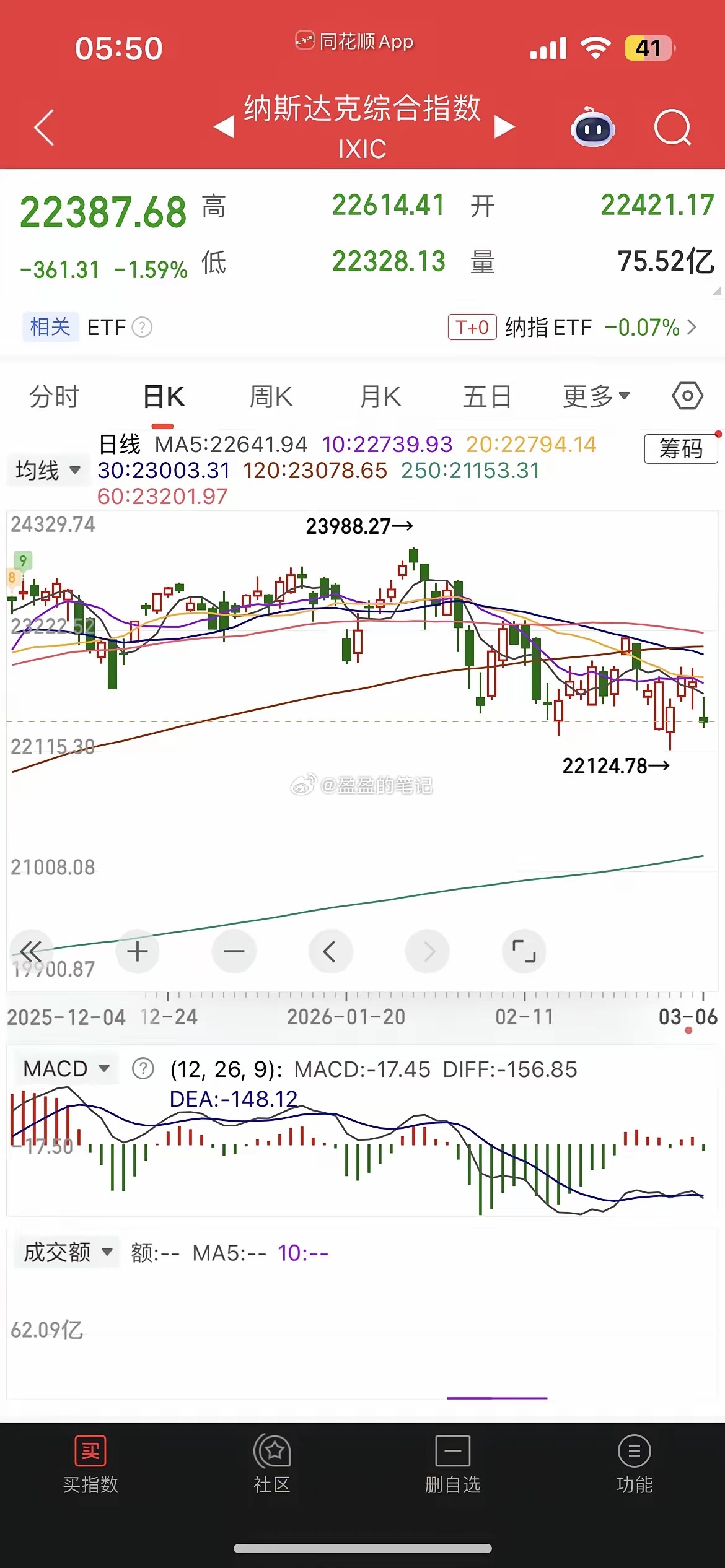Open search from the magnifier icon
725x1568 pixels.
point(672,128)
